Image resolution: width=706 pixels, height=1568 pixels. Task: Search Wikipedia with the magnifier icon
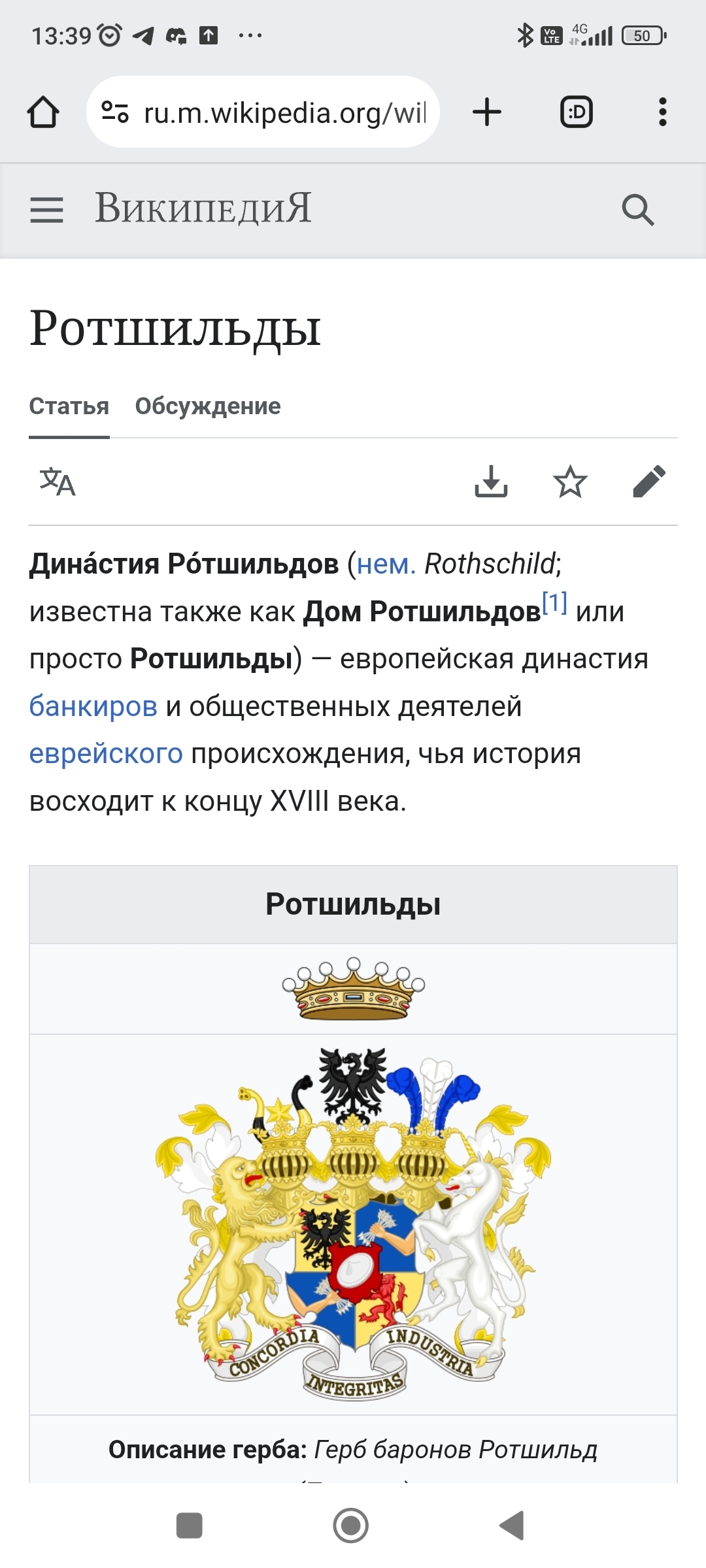pos(637,210)
